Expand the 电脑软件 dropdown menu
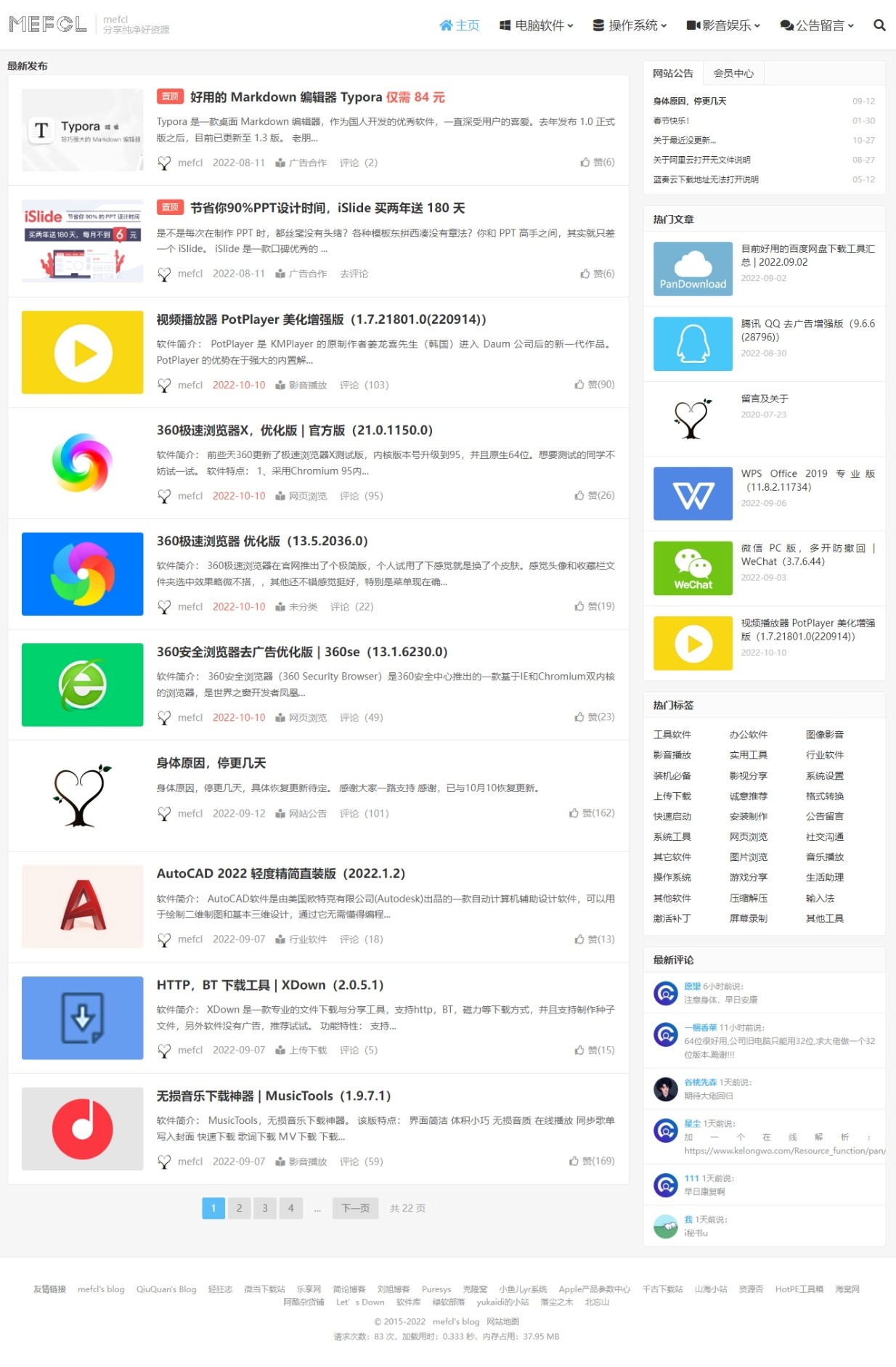This screenshot has width=896, height=1367. (x=537, y=25)
